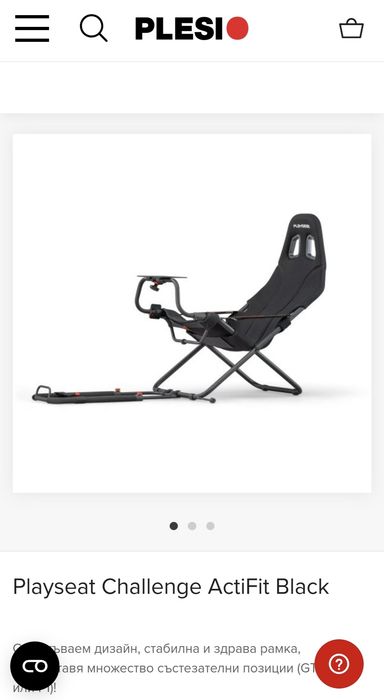Image resolution: width=384 pixels, height=700 pixels.
Task: Open the red help question button
Action: (339, 664)
